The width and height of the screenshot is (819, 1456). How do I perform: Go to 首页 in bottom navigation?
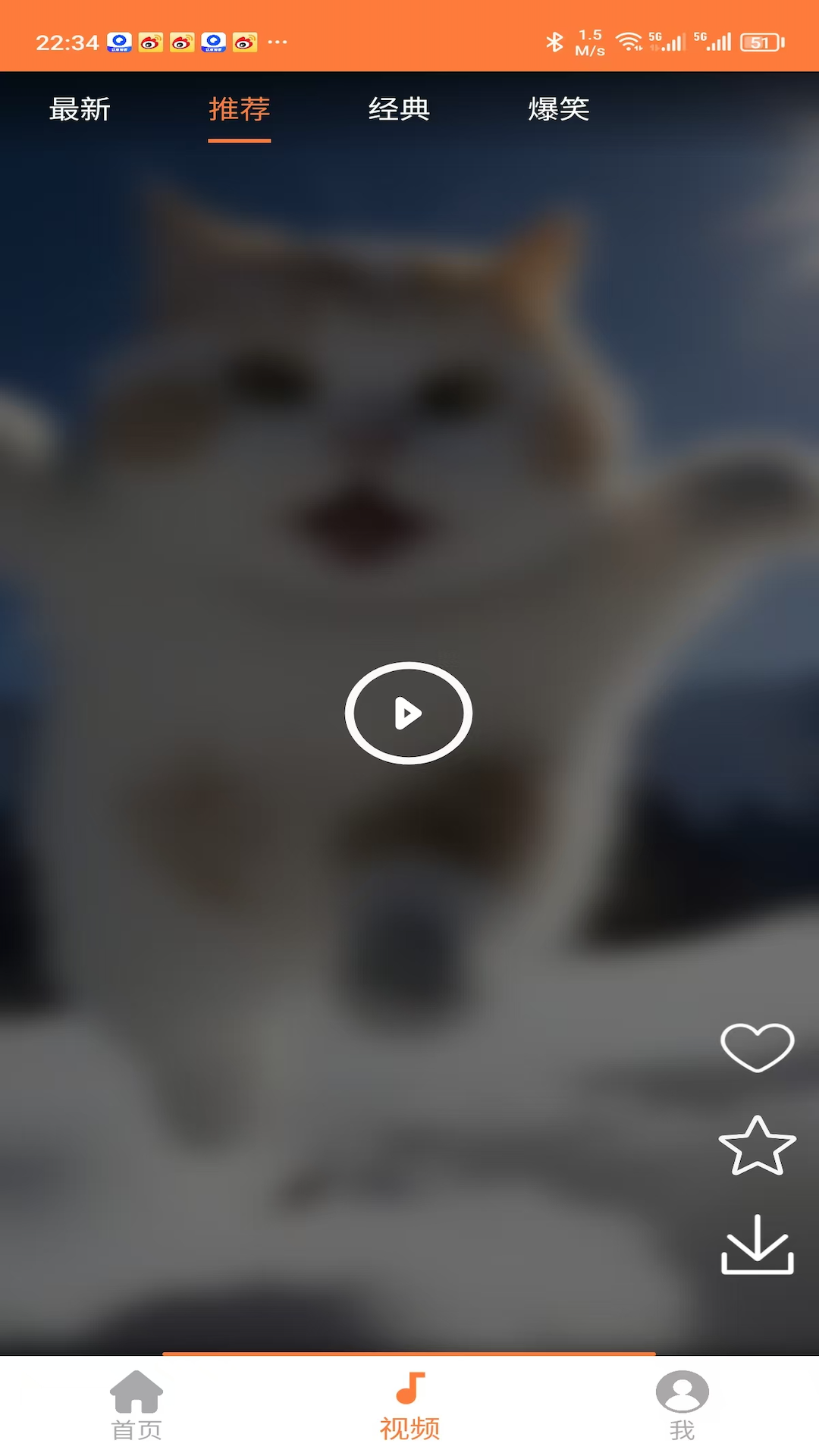coord(136,1405)
